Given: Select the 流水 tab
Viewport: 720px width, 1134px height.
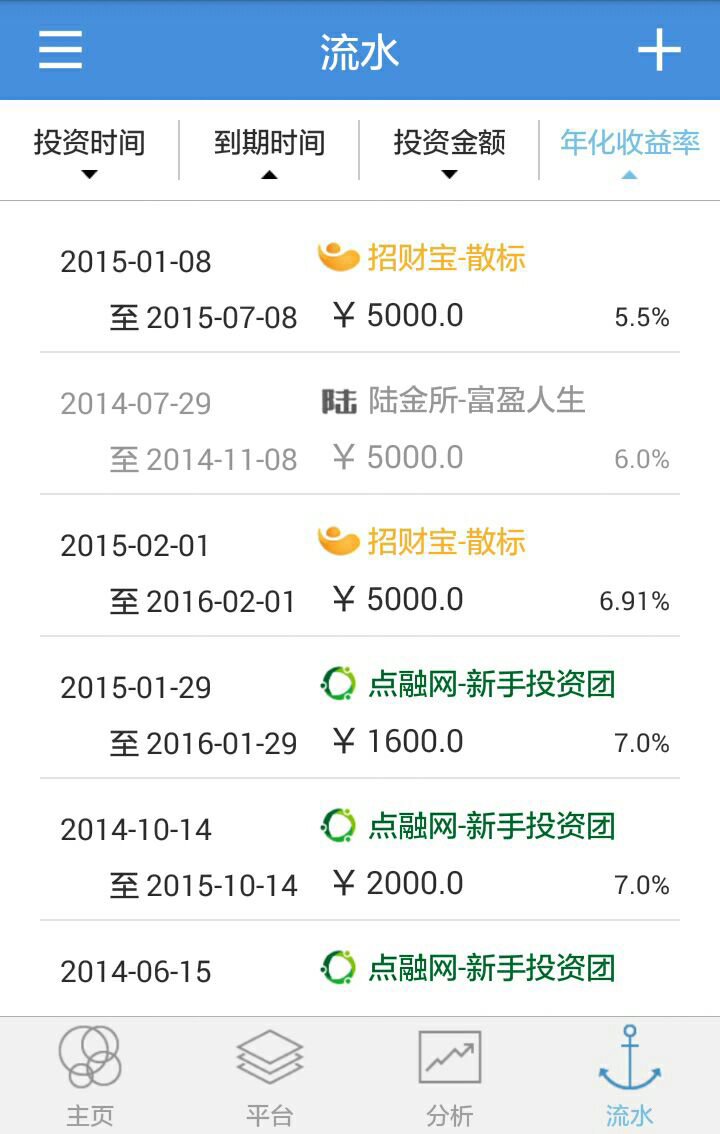Looking at the screenshot, I should click(629, 1076).
